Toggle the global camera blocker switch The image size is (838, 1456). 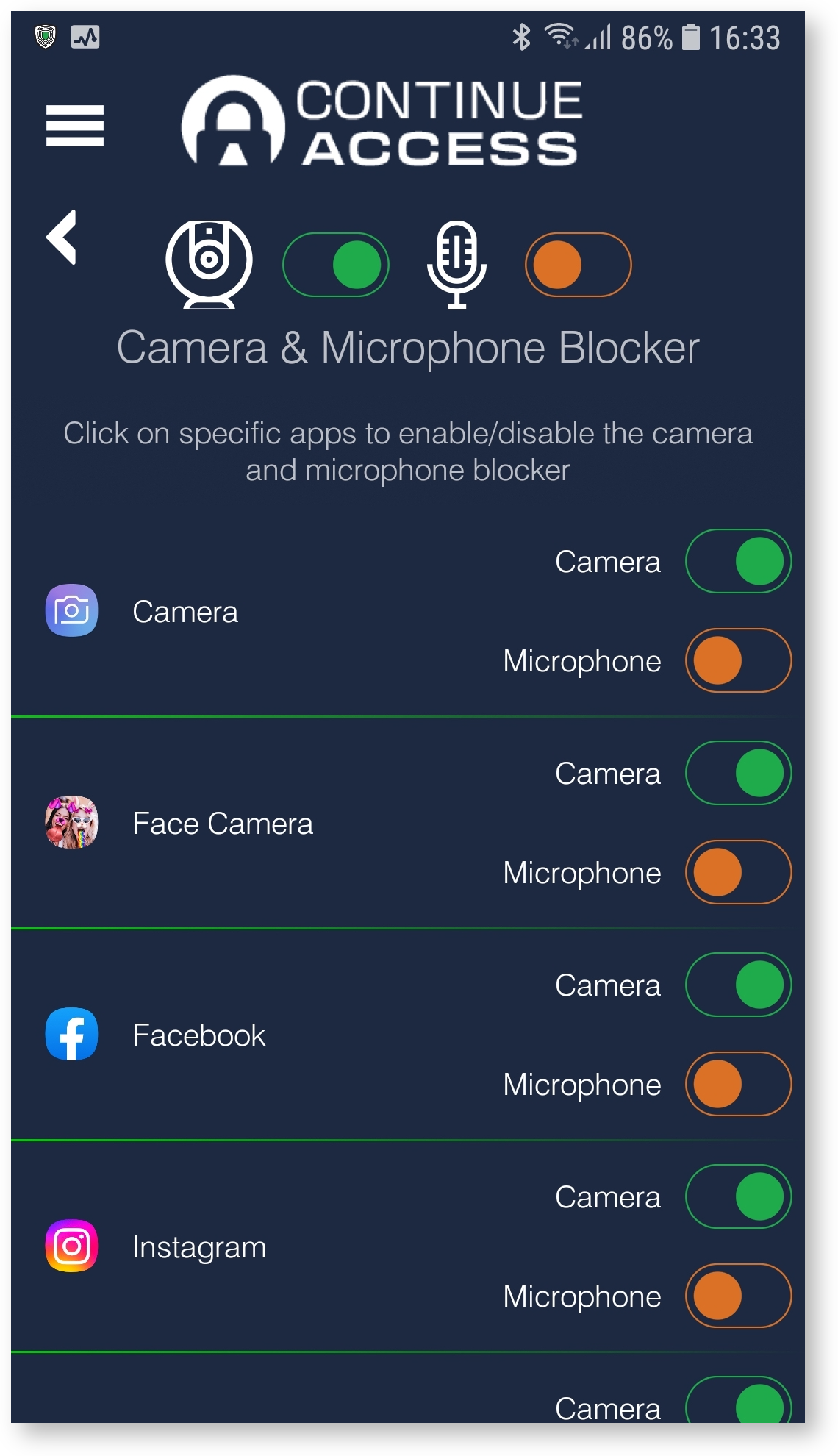click(336, 265)
